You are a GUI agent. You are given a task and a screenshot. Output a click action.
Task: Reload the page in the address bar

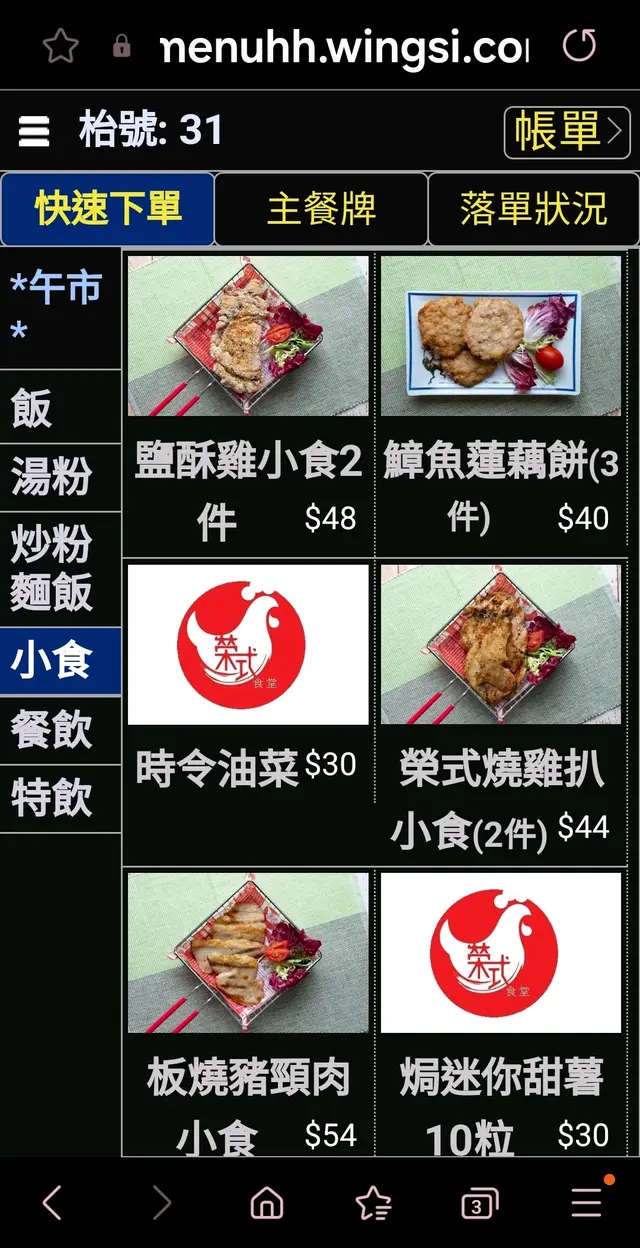coord(579,45)
